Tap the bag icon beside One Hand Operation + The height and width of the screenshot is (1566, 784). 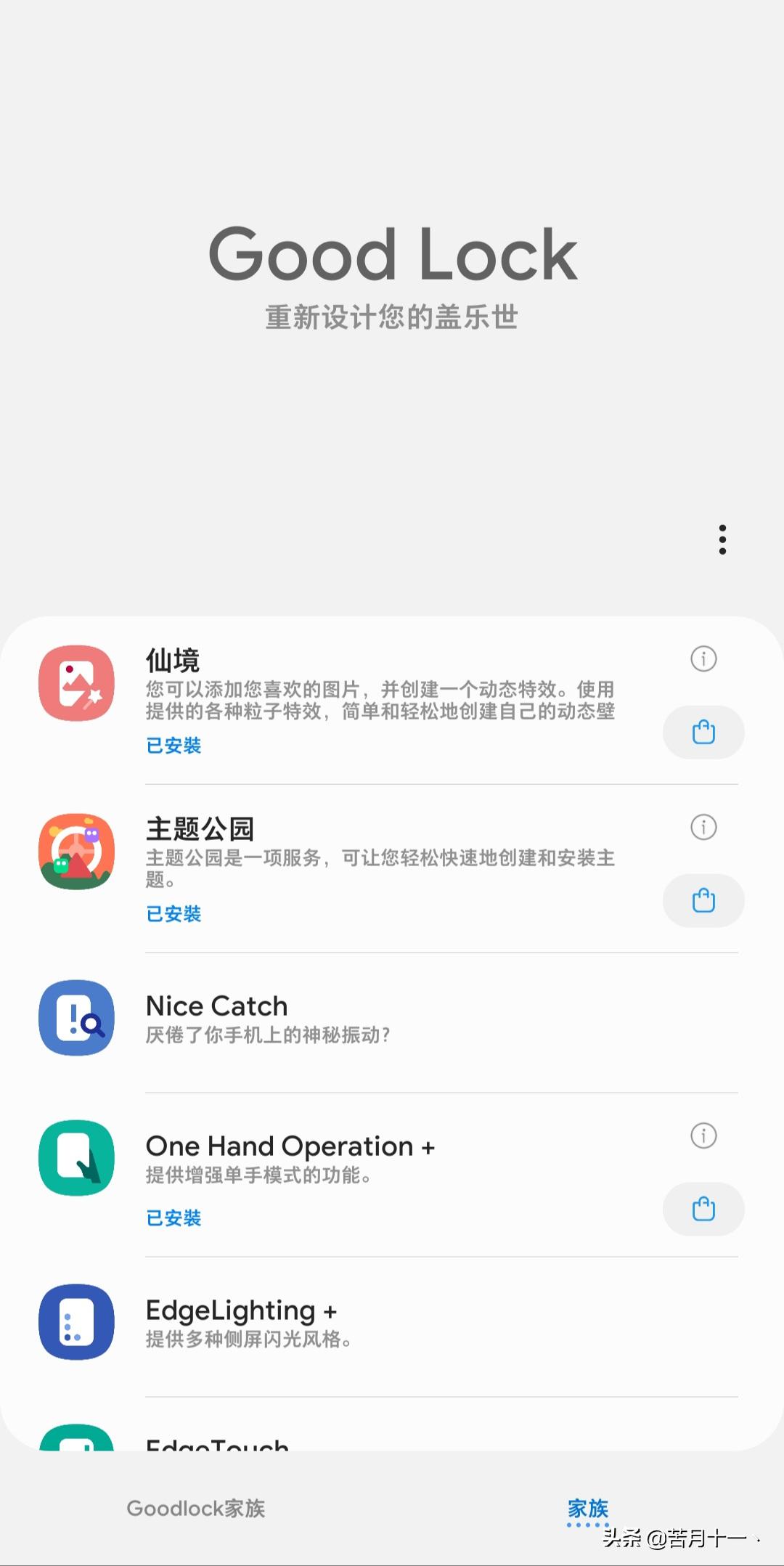[703, 1209]
